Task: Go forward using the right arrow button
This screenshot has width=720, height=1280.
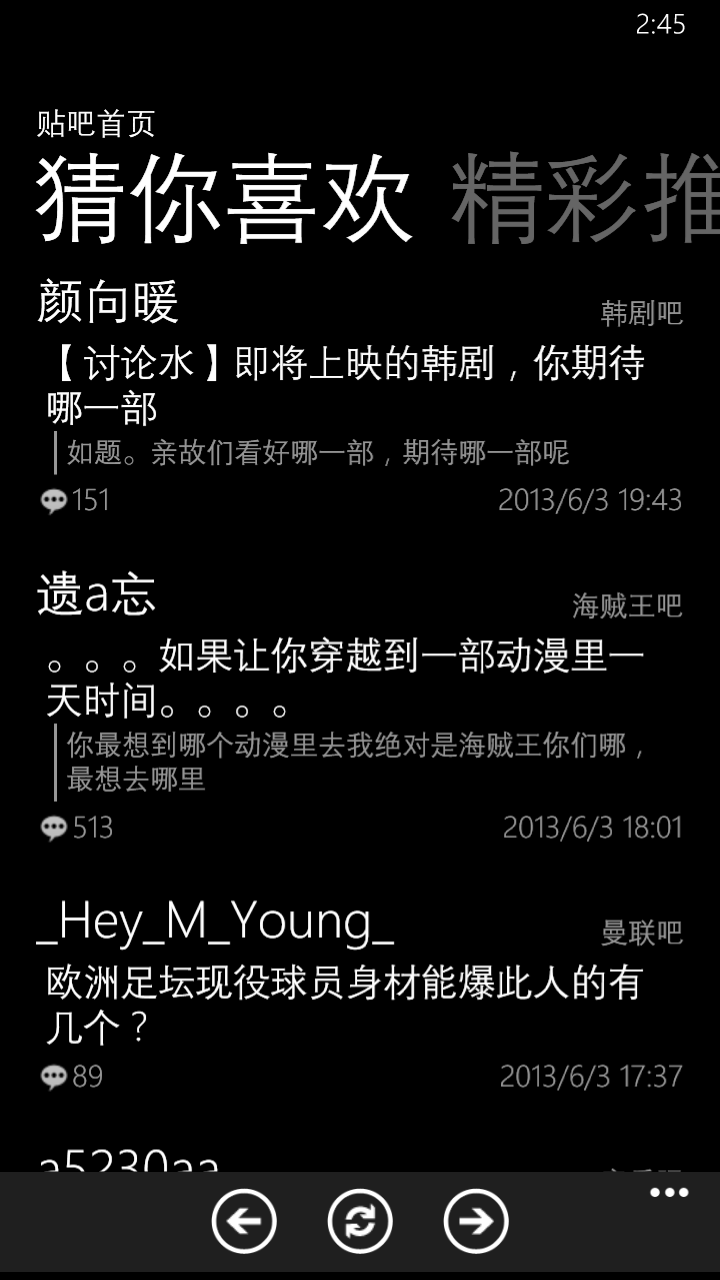Action: 476,1221
